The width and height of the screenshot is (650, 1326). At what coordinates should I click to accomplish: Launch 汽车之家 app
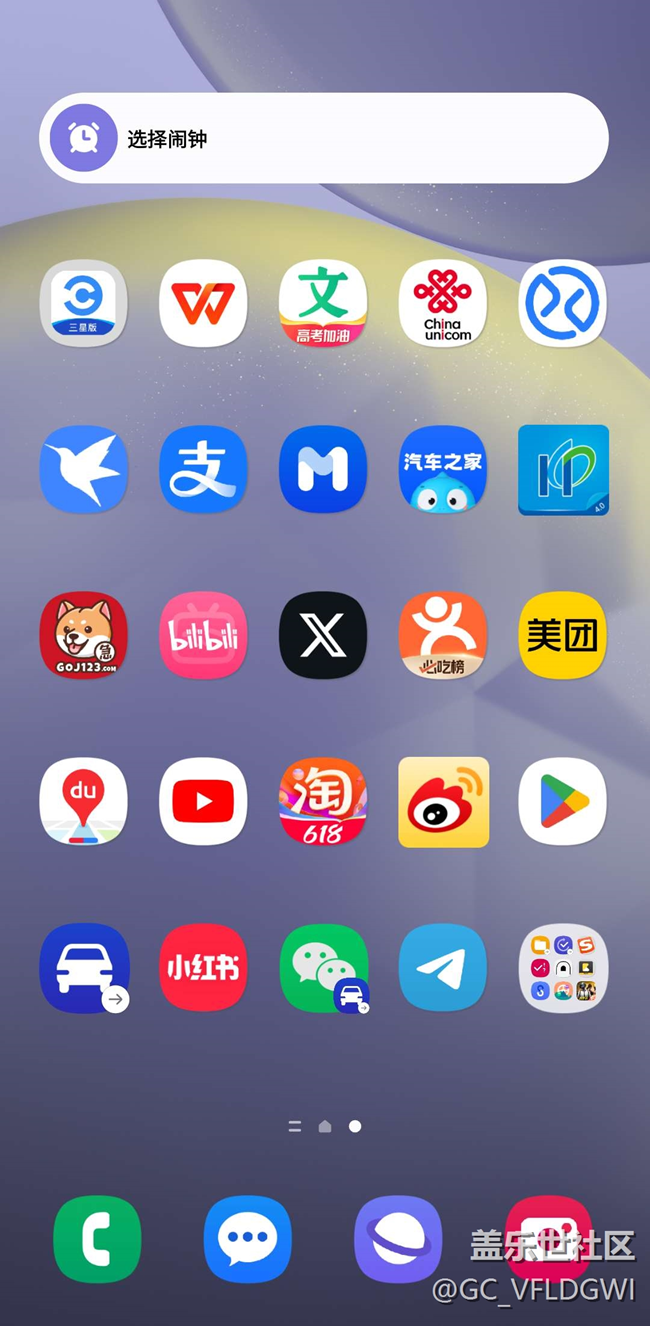coord(443,469)
